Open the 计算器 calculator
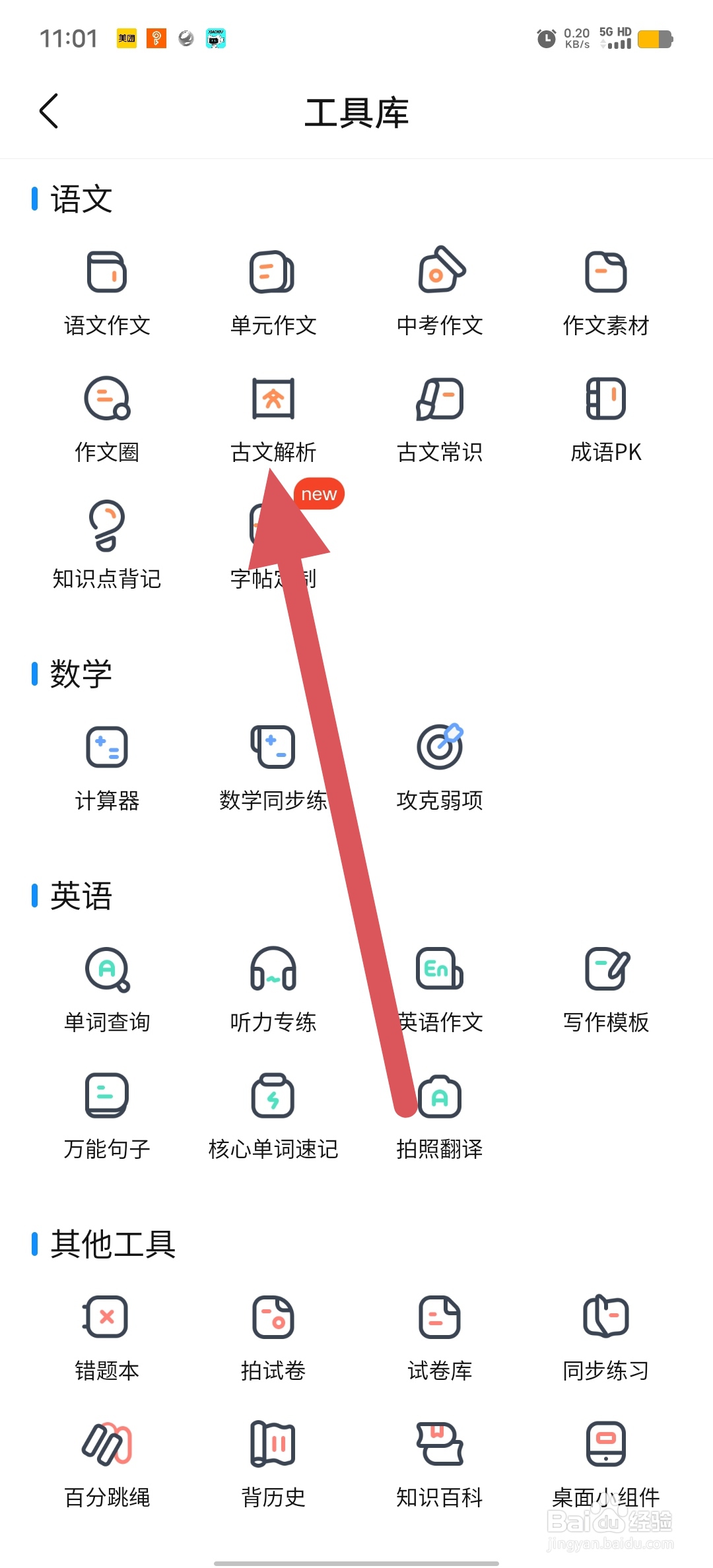Screen dimensions: 713x1568 pos(107,764)
